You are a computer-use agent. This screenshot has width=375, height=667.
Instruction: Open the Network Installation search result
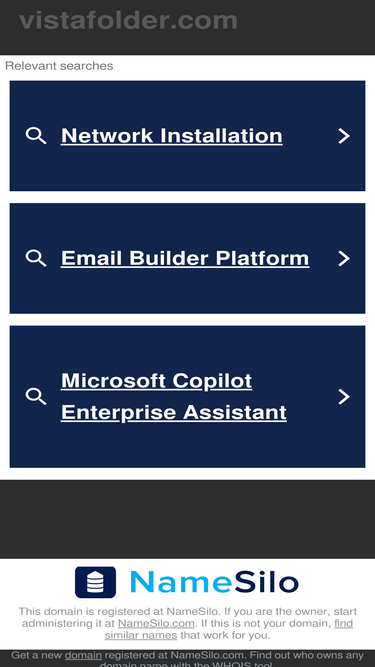187,136
